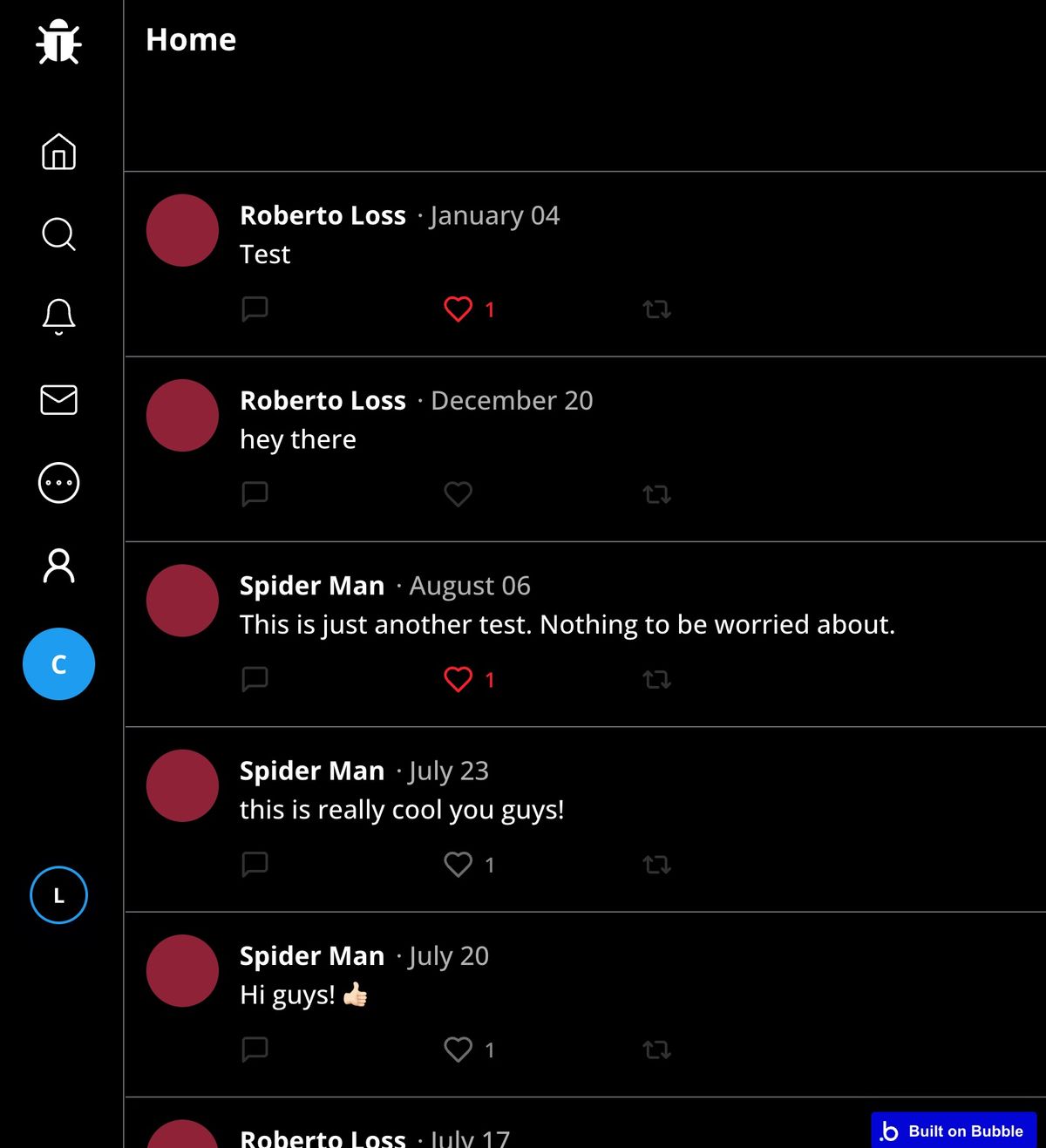Repost Roberto Loss's "Test" post

(x=656, y=309)
